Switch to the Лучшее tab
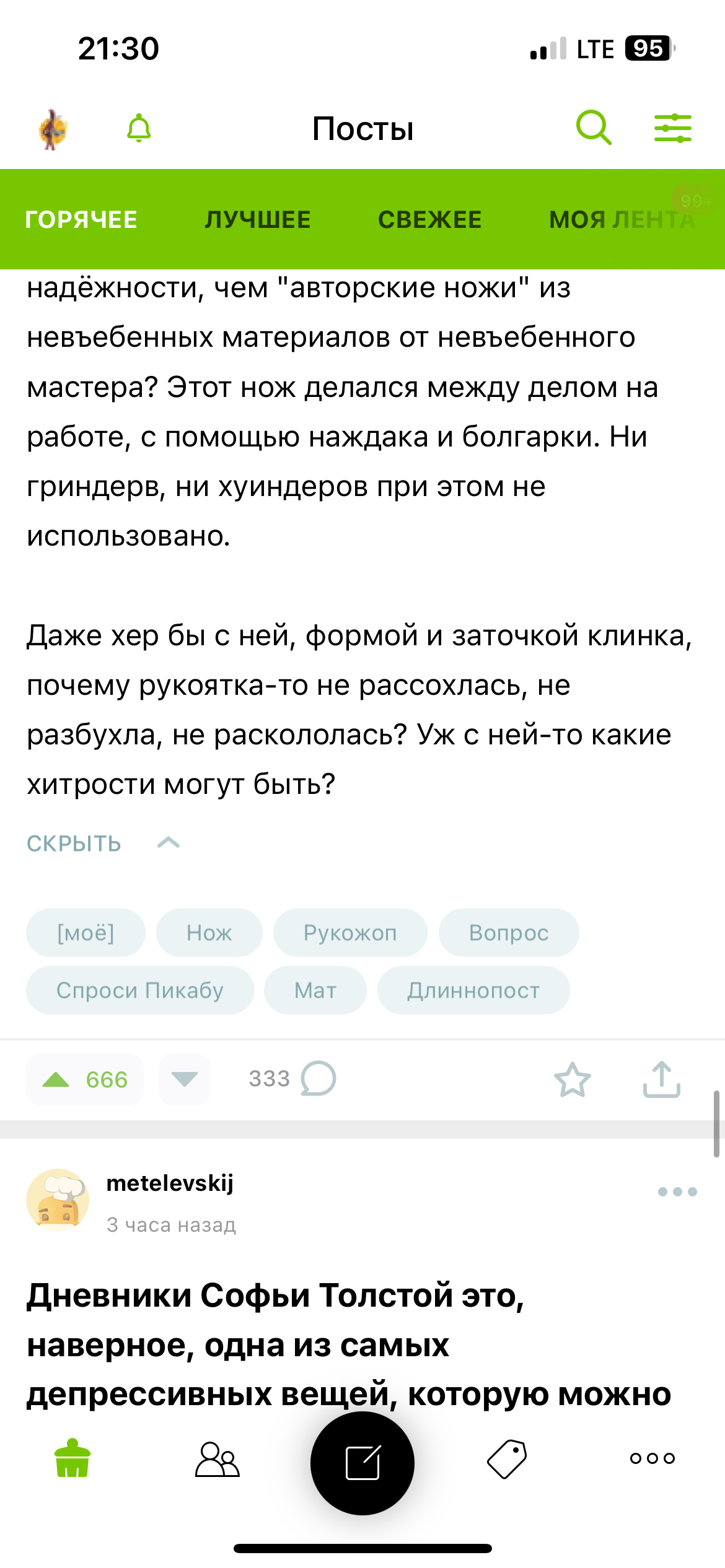Viewport: 725px width, 1568px height. 258,220
